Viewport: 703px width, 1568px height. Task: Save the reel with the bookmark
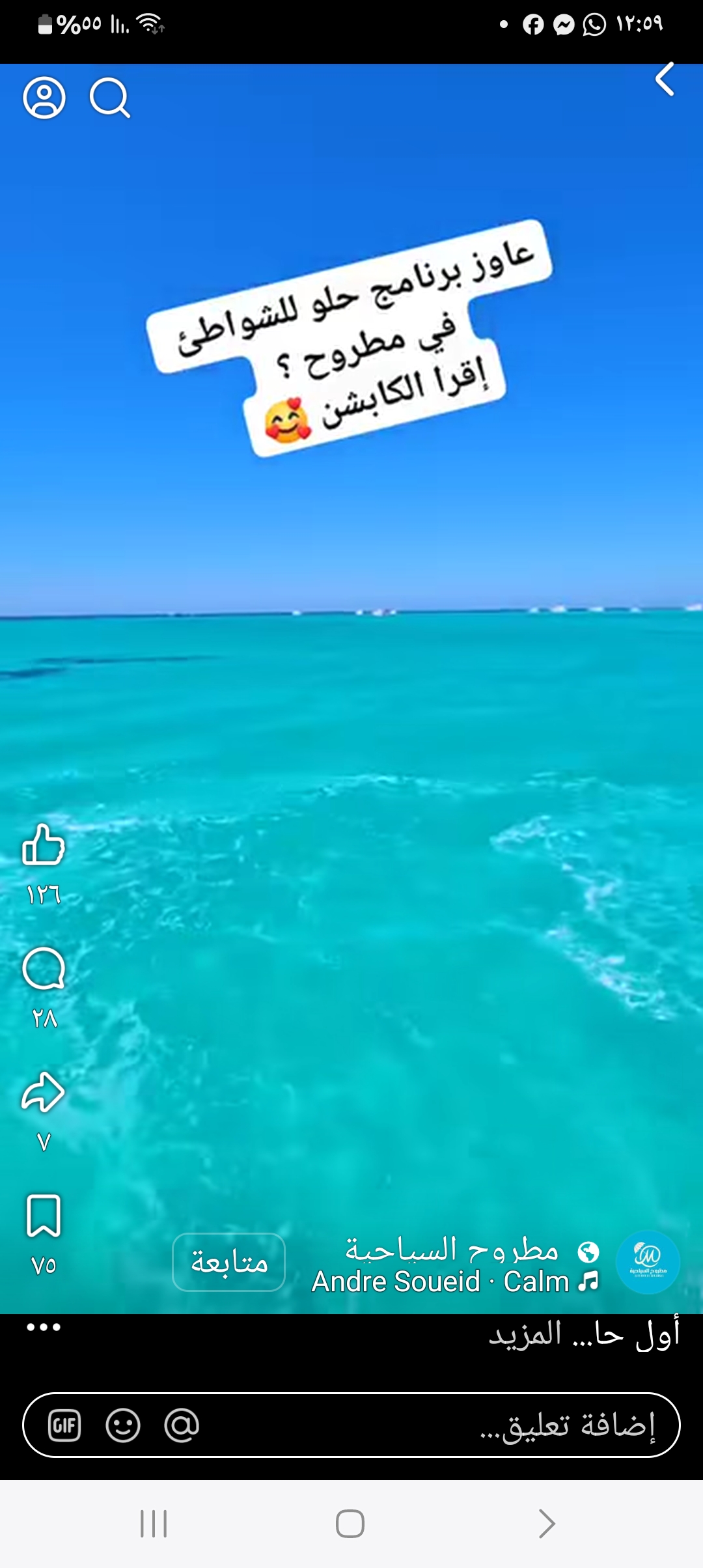click(x=44, y=1215)
